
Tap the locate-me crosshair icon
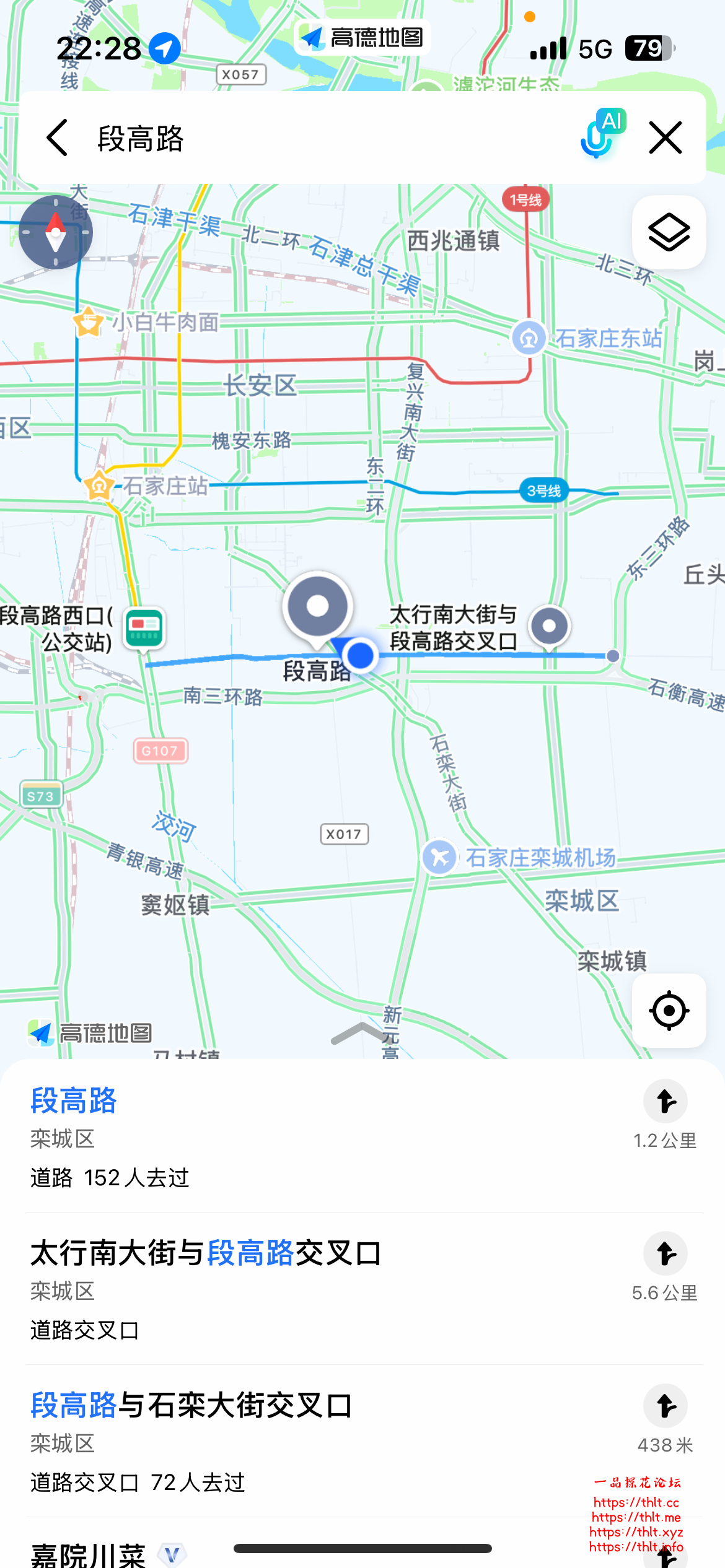pyautogui.click(x=669, y=1010)
